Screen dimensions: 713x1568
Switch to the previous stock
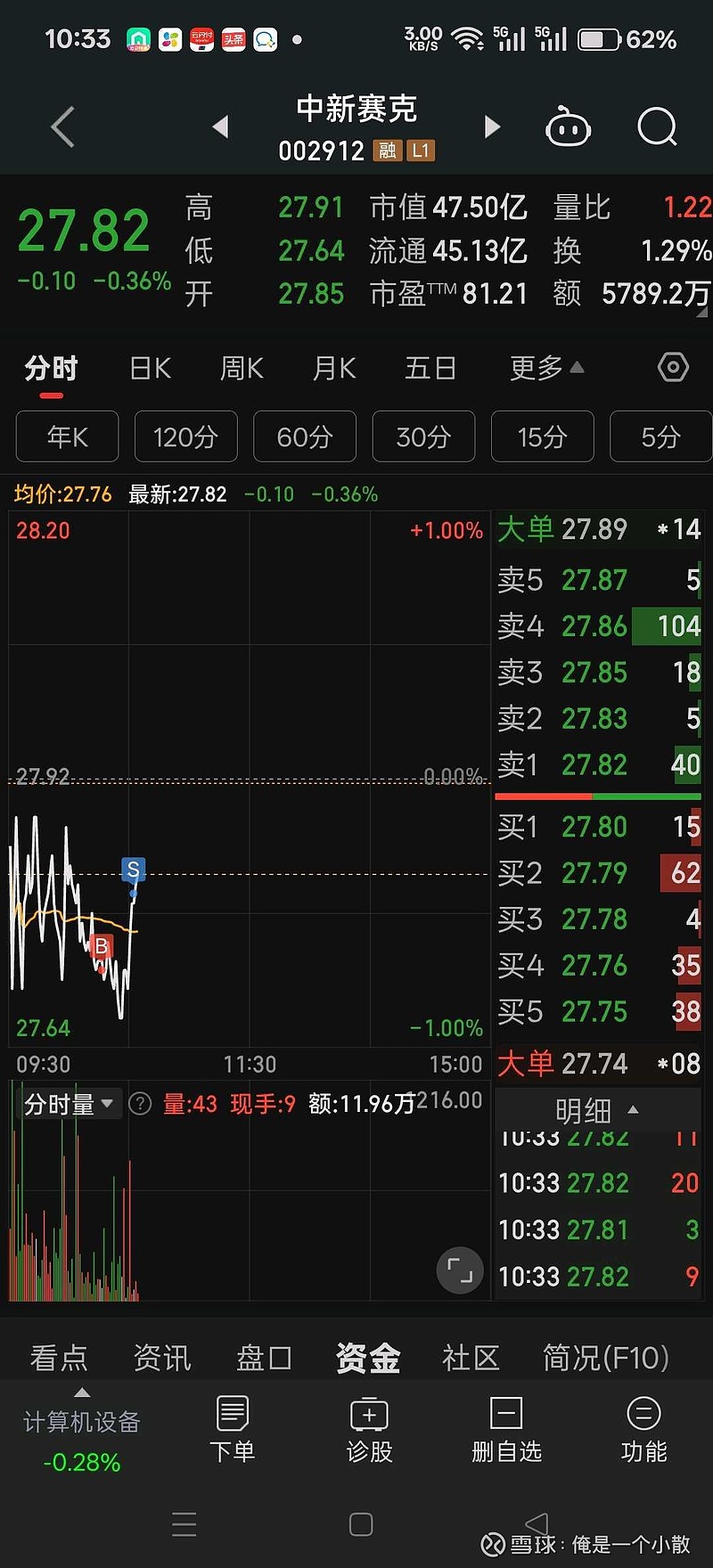tap(220, 127)
